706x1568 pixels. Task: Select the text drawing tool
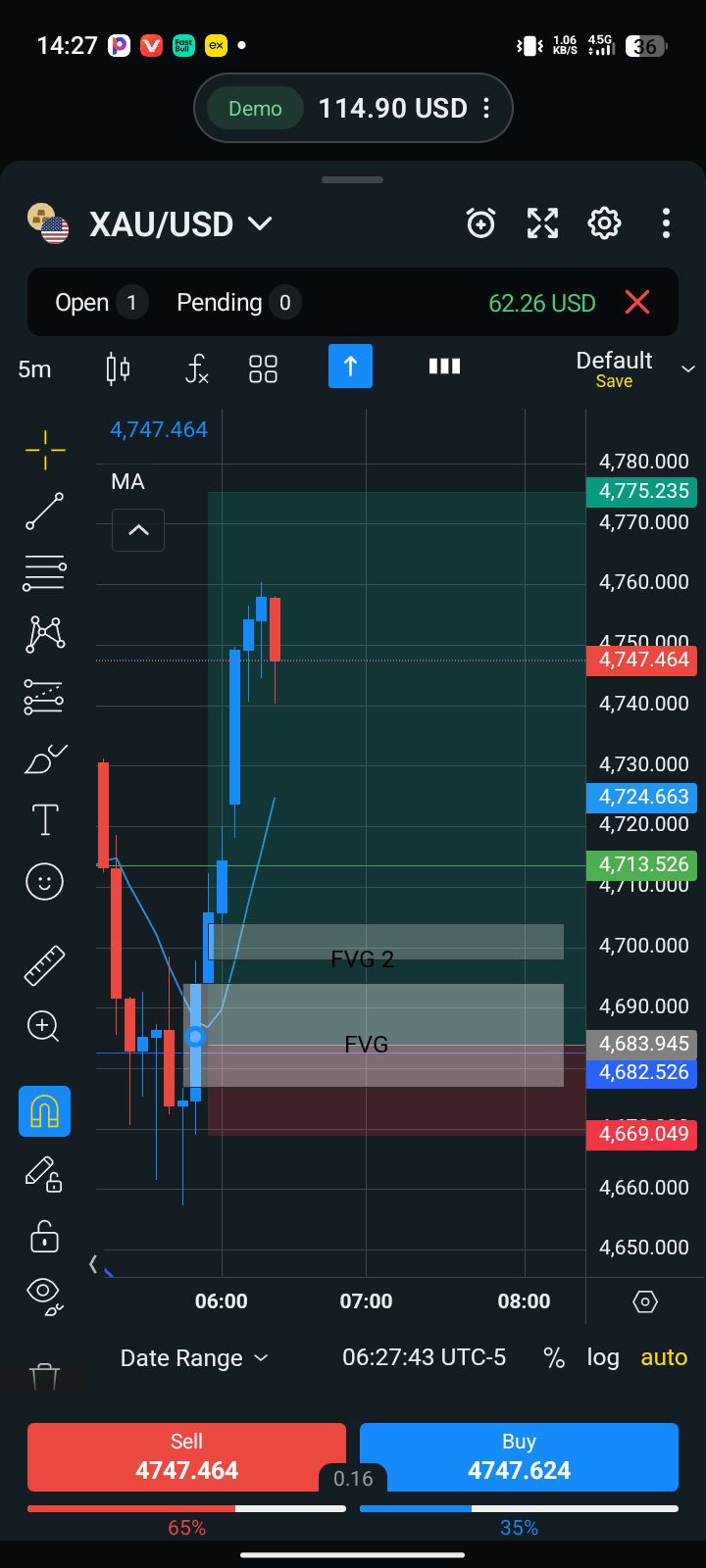[x=45, y=819]
